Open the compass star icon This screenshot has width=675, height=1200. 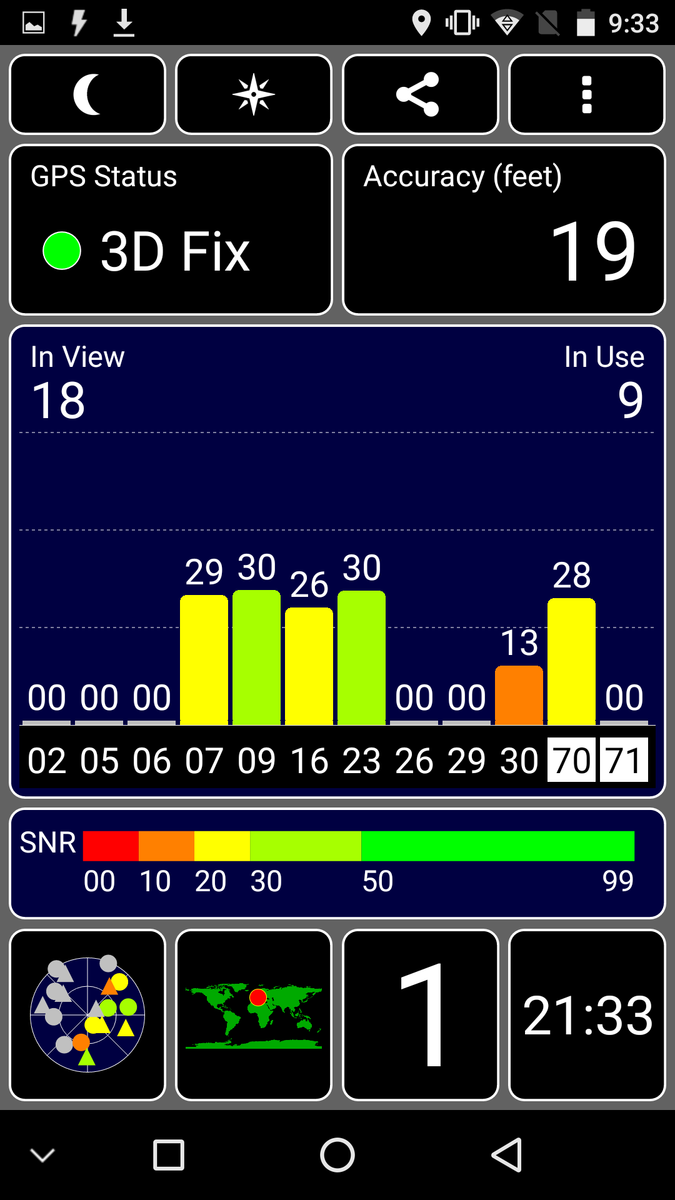coord(254,95)
